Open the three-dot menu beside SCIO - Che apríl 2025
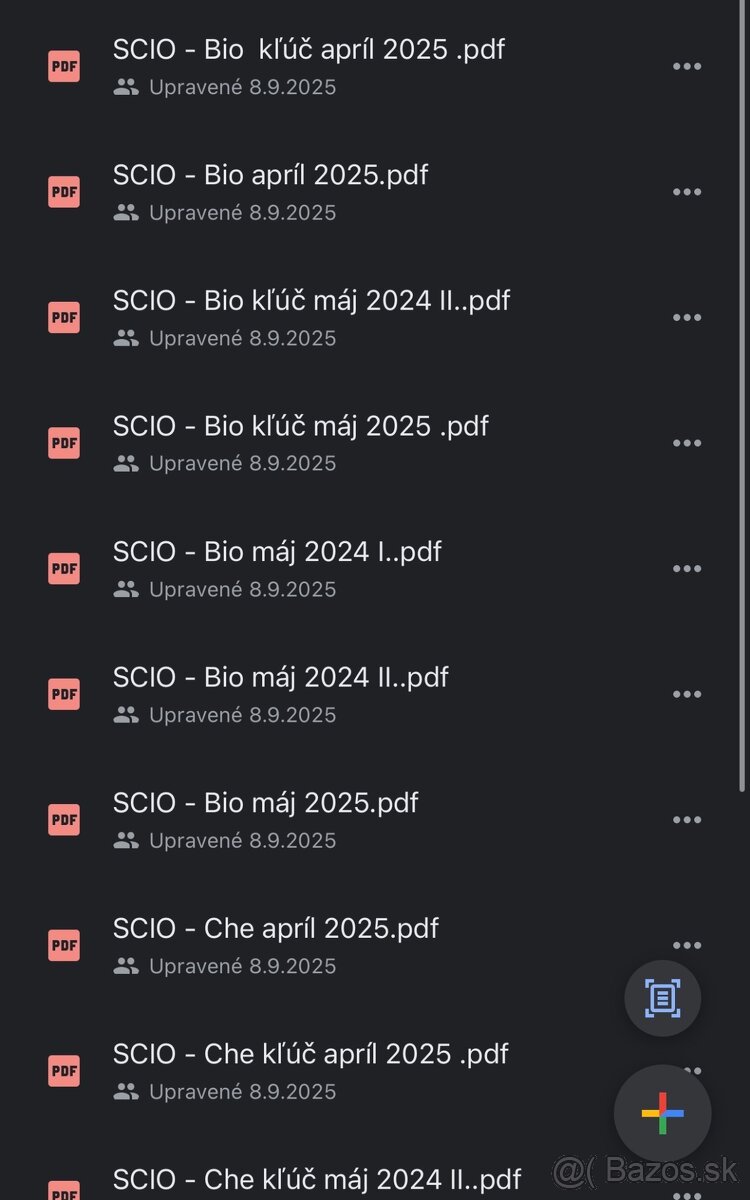The height and width of the screenshot is (1200, 750). tap(688, 945)
